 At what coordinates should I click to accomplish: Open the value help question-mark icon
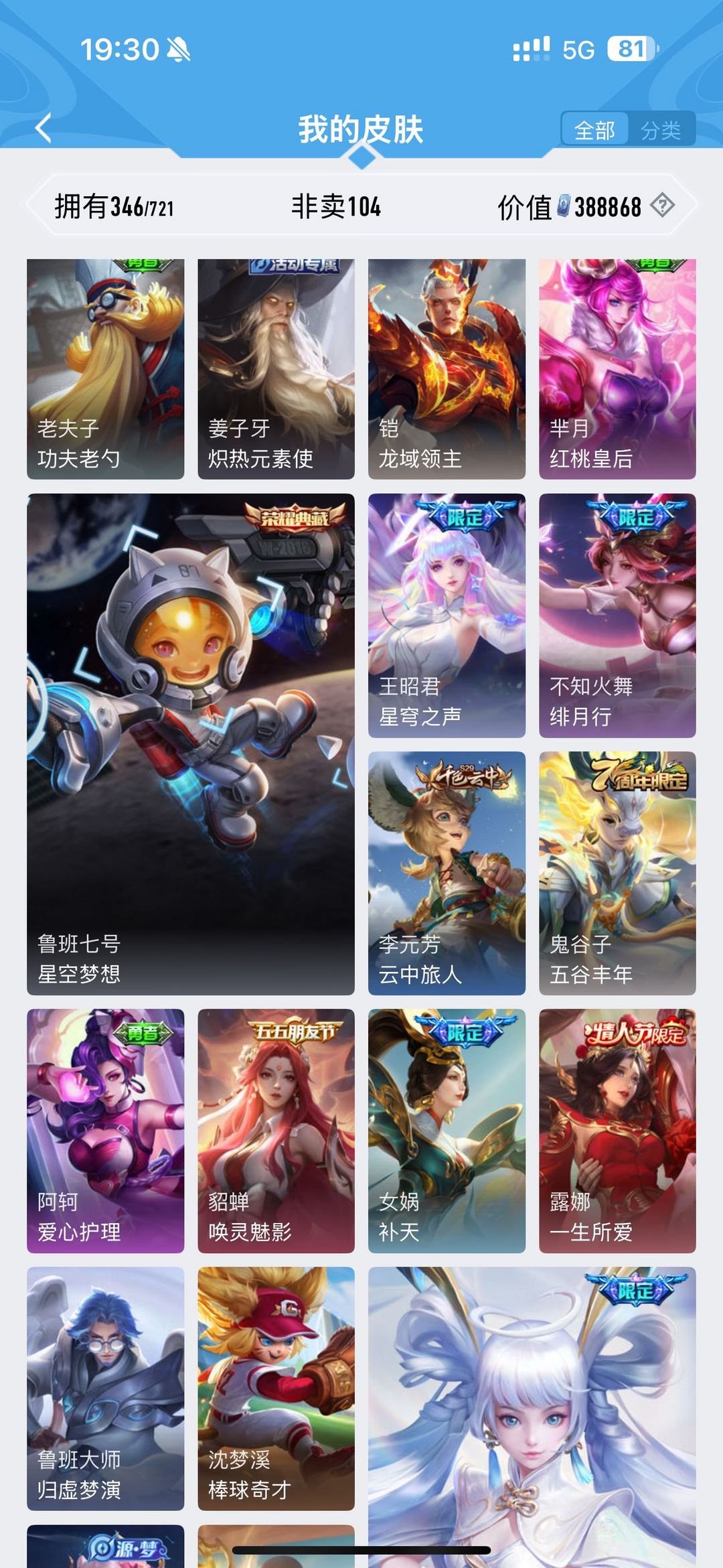[663, 206]
